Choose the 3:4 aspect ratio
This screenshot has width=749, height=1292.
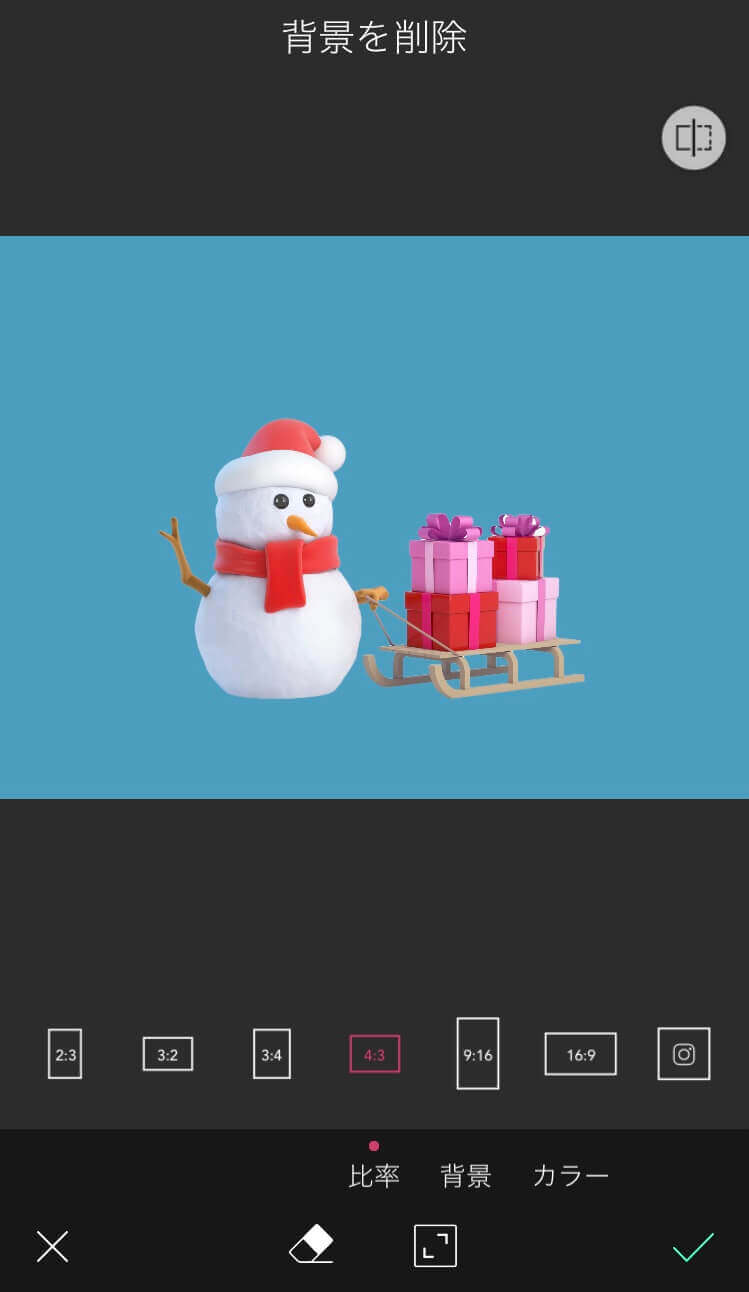click(272, 1054)
